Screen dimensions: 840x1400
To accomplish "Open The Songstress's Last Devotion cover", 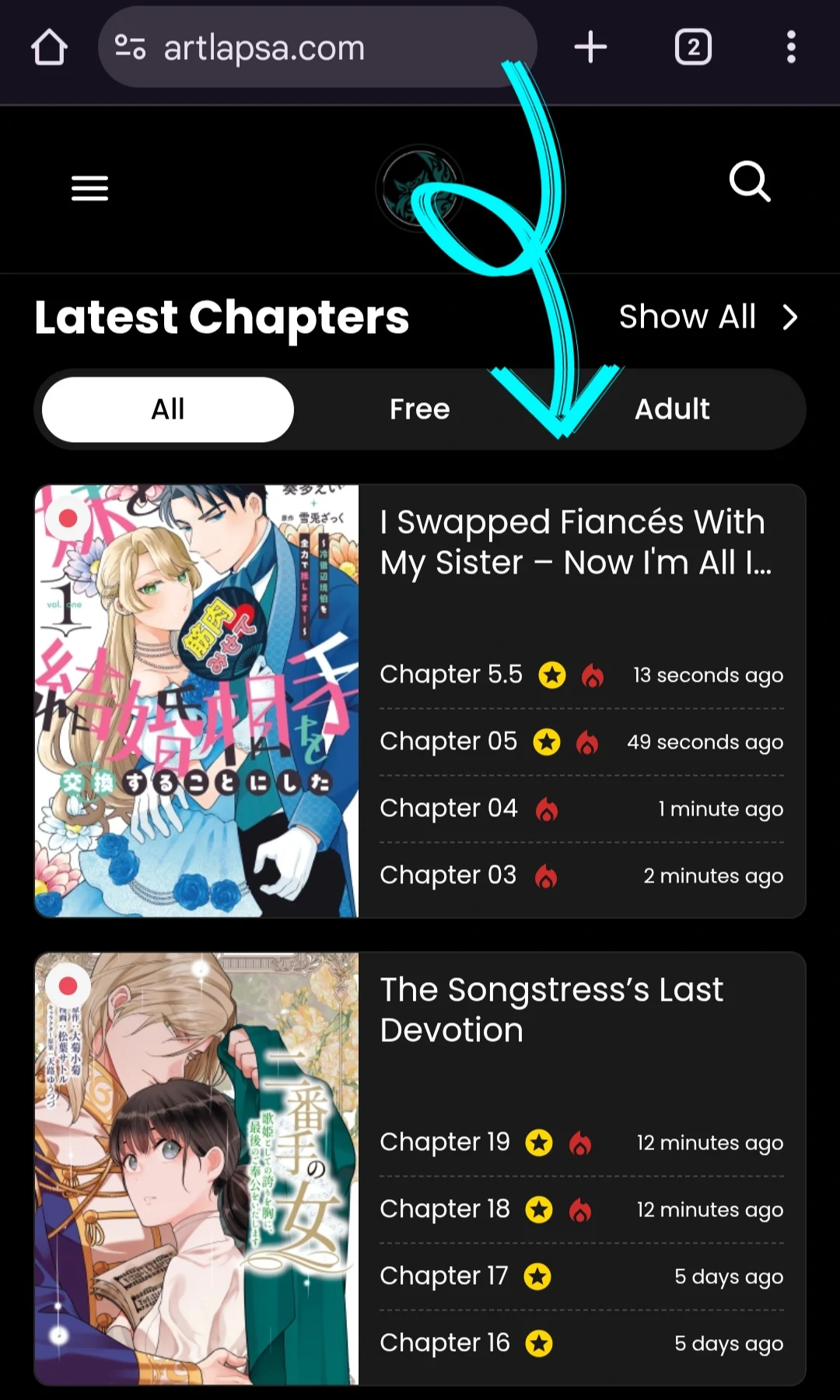I will (x=197, y=1167).
